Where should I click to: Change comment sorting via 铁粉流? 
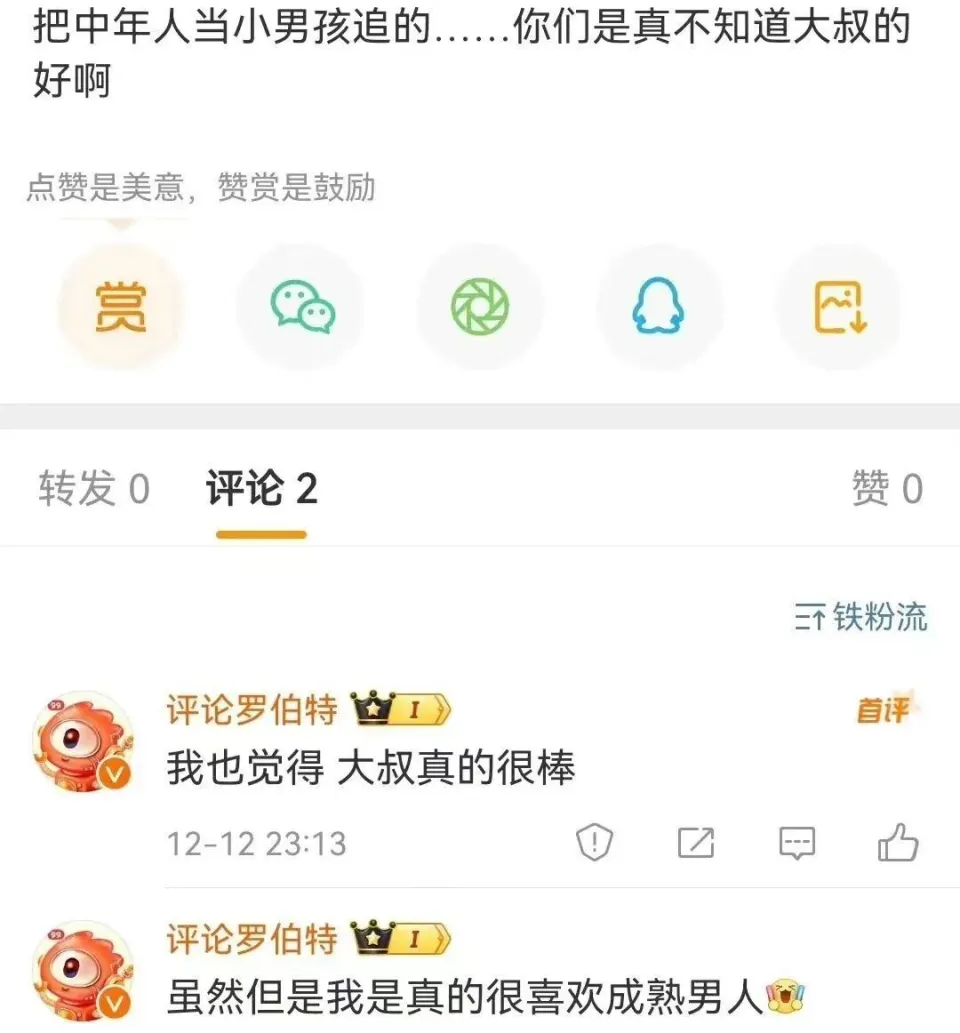pyautogui.click(x=861, y=618)
